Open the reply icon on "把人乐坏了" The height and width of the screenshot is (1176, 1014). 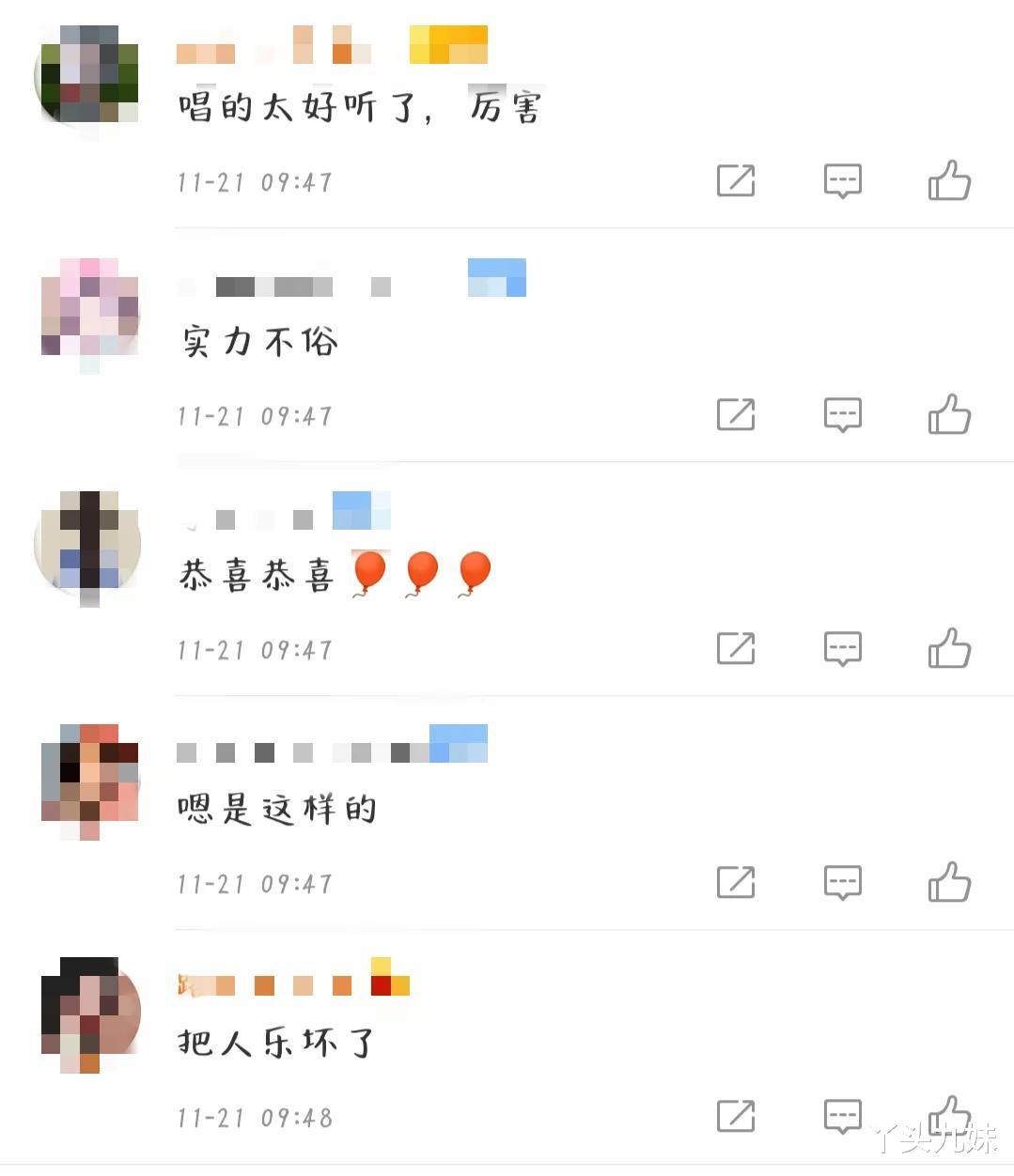[x=843, y=1117]
